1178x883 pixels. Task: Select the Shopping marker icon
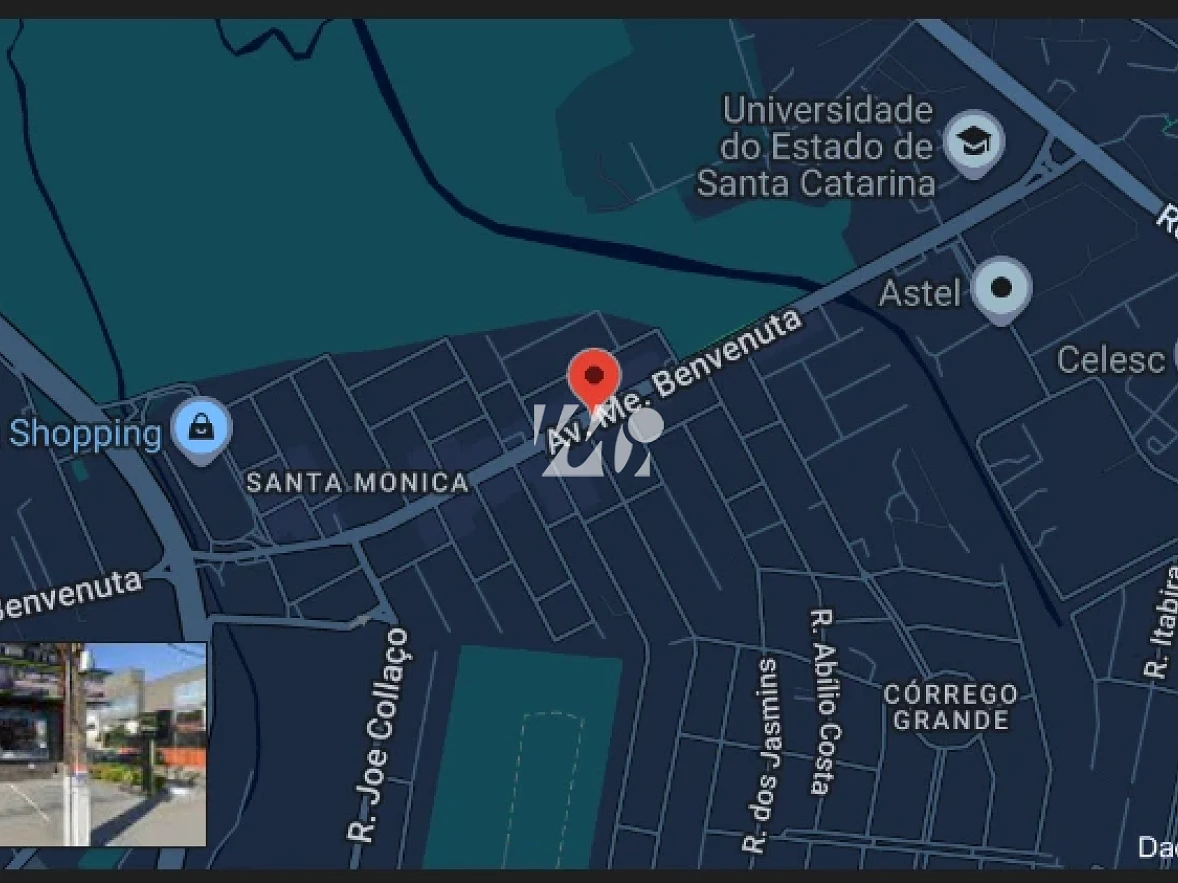pyautogui.click(x=202, y=430)
